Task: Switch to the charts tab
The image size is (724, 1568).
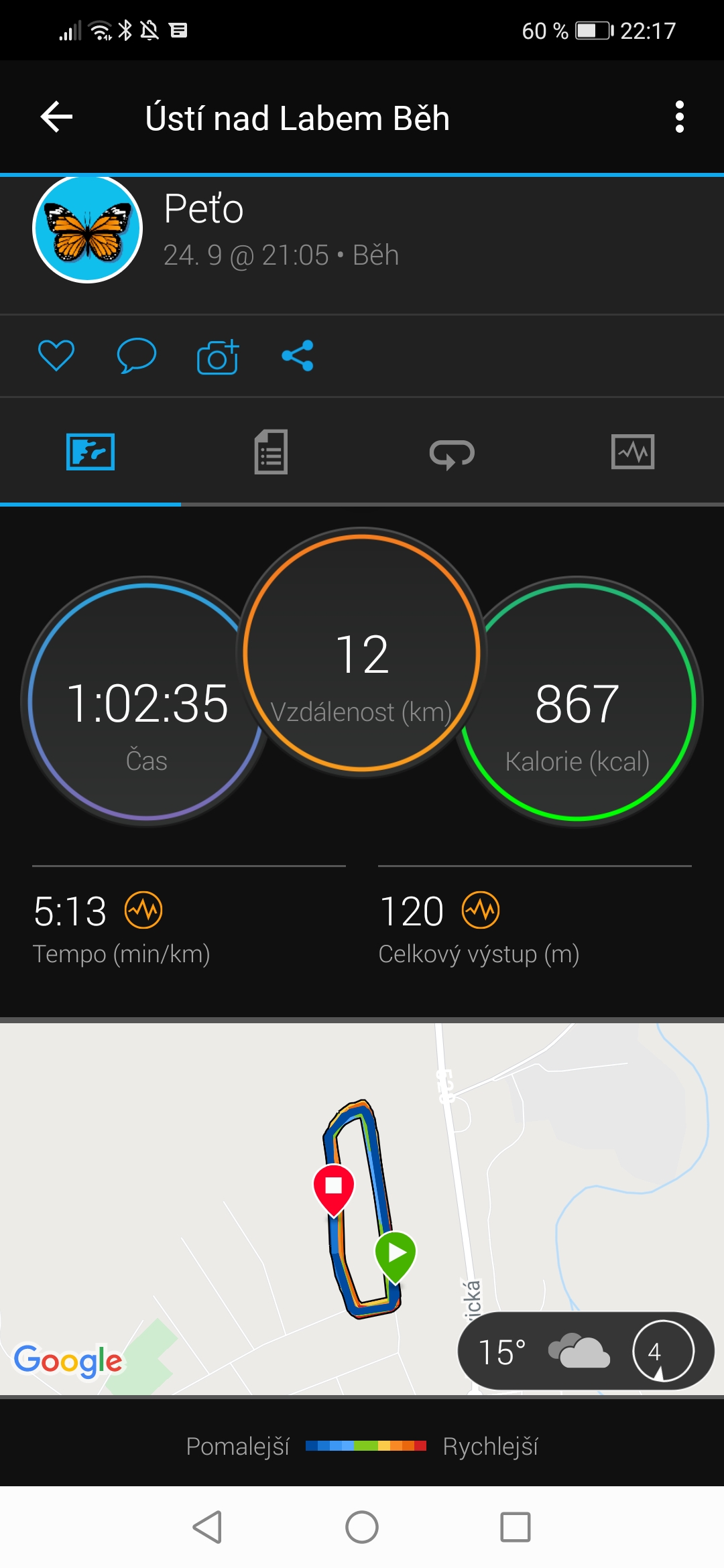Action: pyautogui.click(x=633, y=452)
